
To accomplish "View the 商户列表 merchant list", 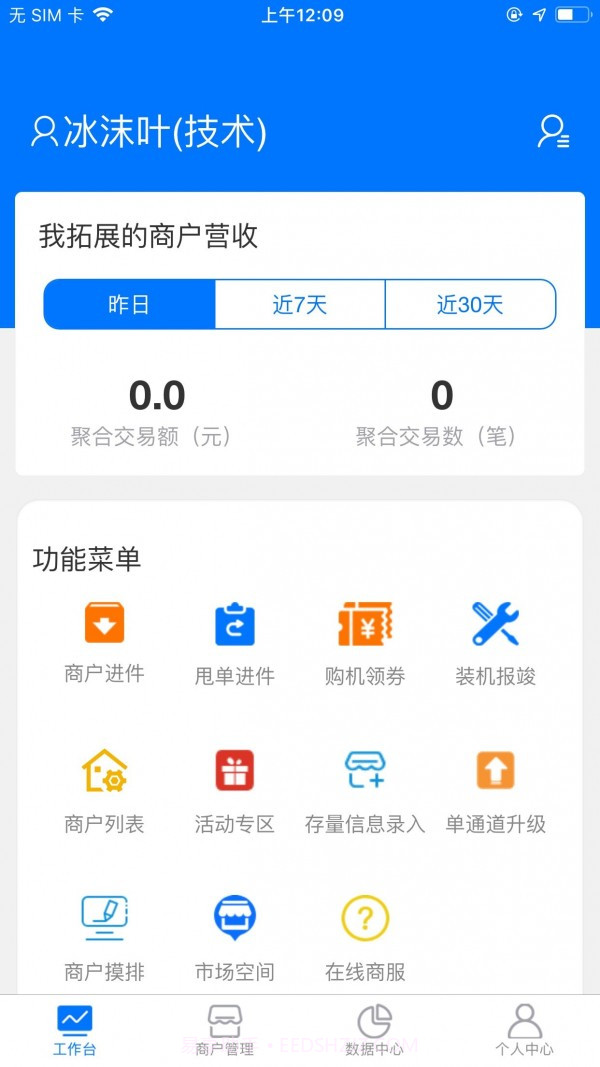I will (104, 790).
